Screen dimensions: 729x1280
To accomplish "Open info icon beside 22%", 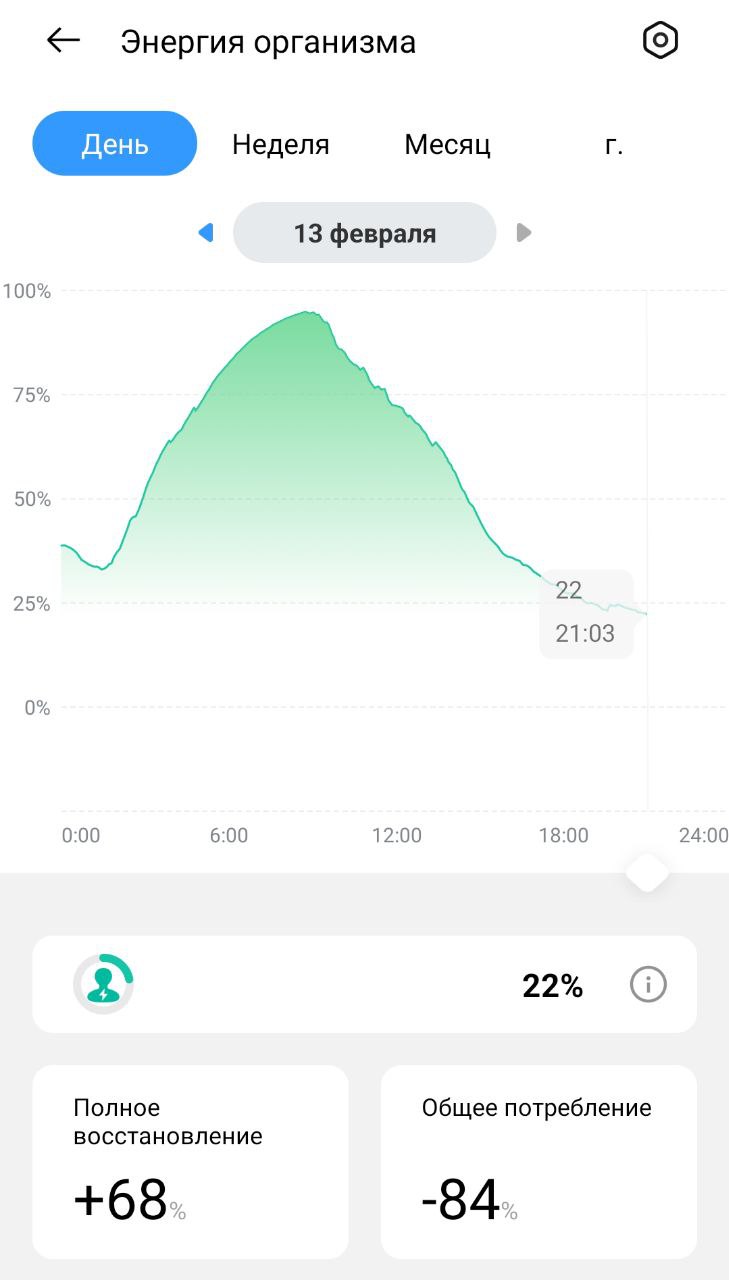I will [x=648, y=985].
